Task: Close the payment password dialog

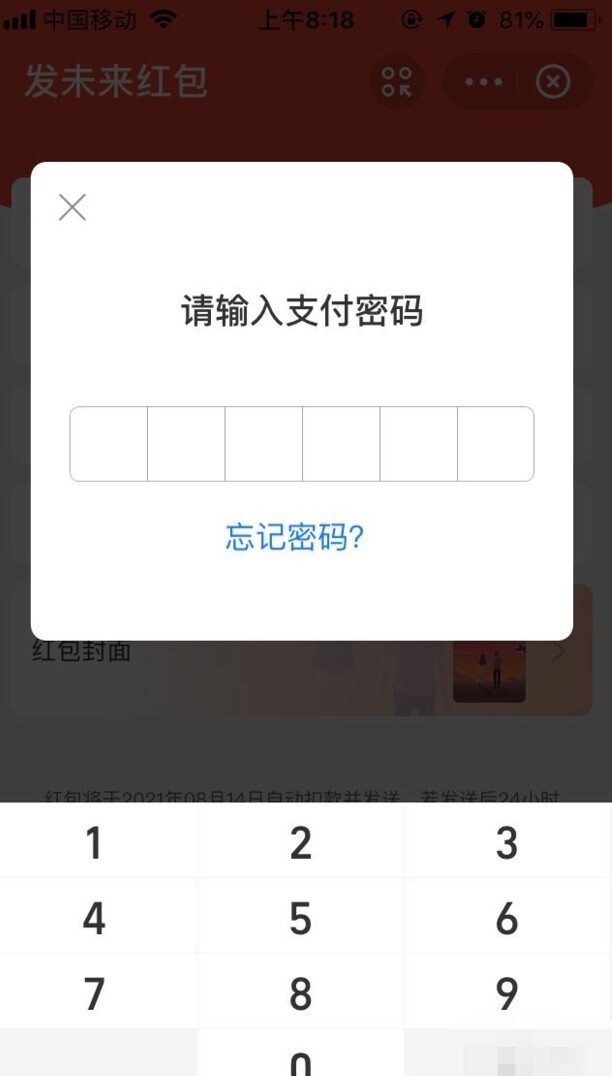Action: 72,207
